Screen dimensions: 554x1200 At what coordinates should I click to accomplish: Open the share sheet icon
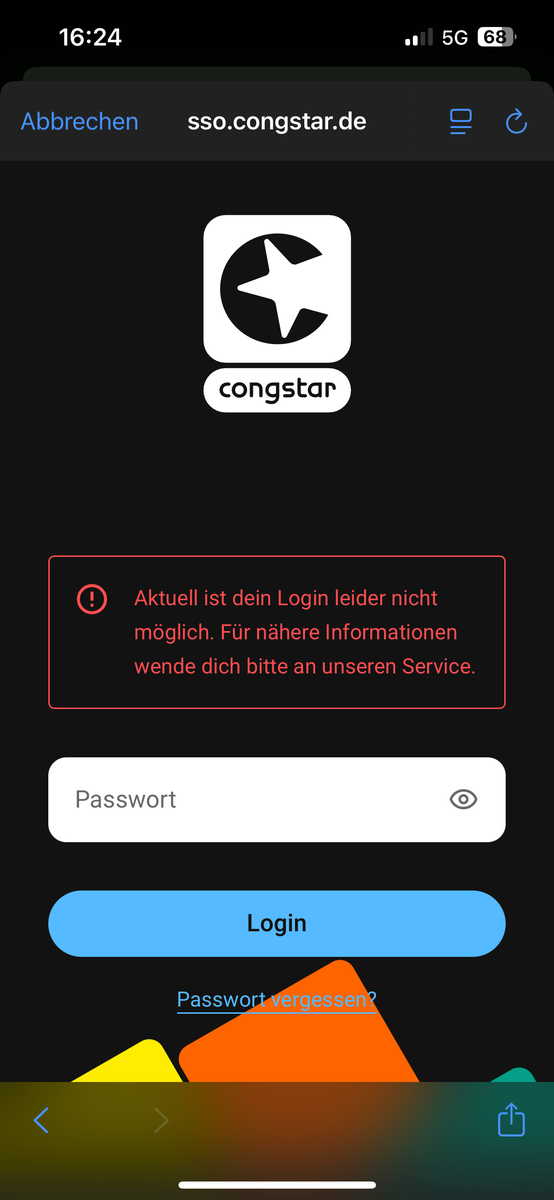point(511,1118)
